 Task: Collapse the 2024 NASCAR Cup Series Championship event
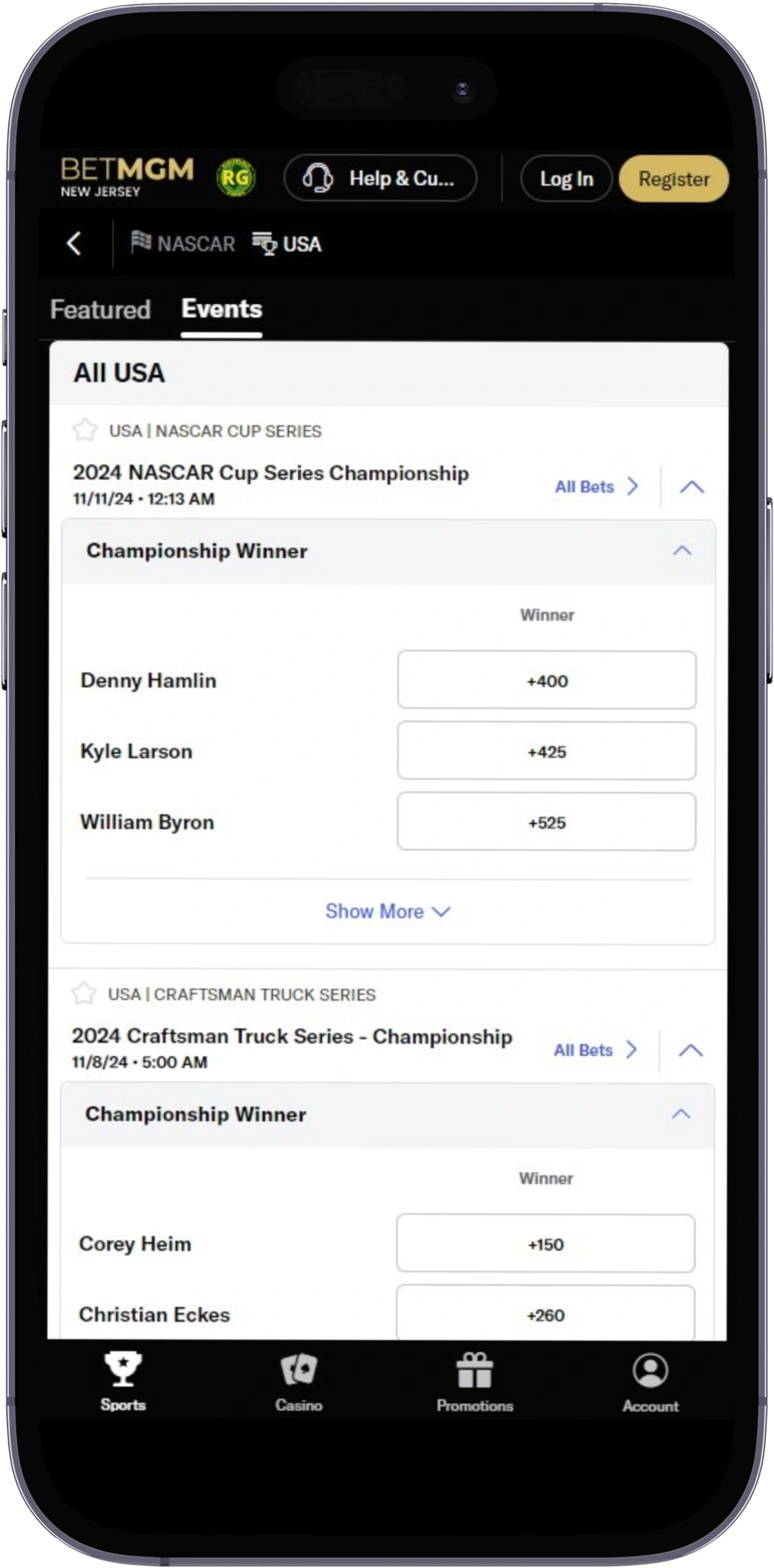point(692,487)
